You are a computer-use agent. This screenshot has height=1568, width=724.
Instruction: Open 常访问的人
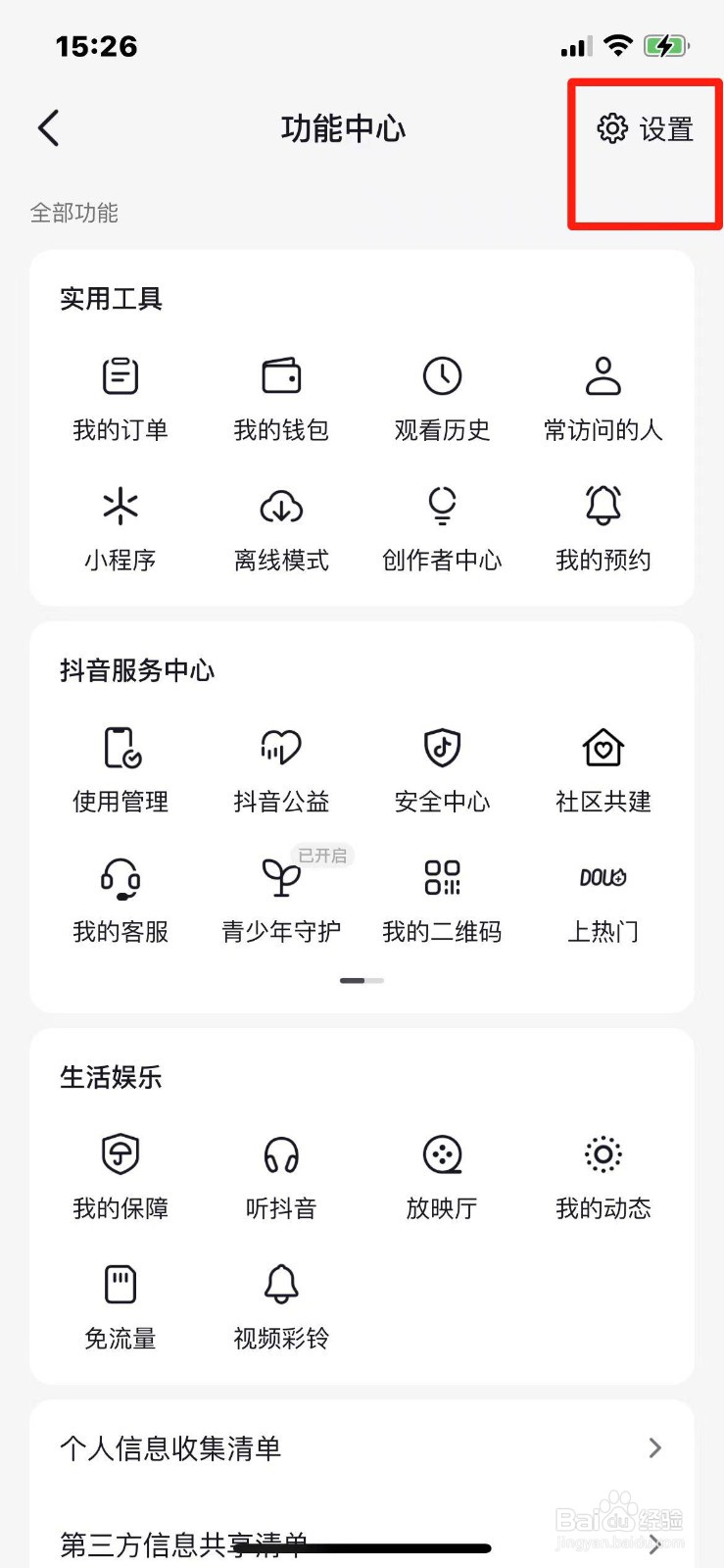(x=603, y=400)
